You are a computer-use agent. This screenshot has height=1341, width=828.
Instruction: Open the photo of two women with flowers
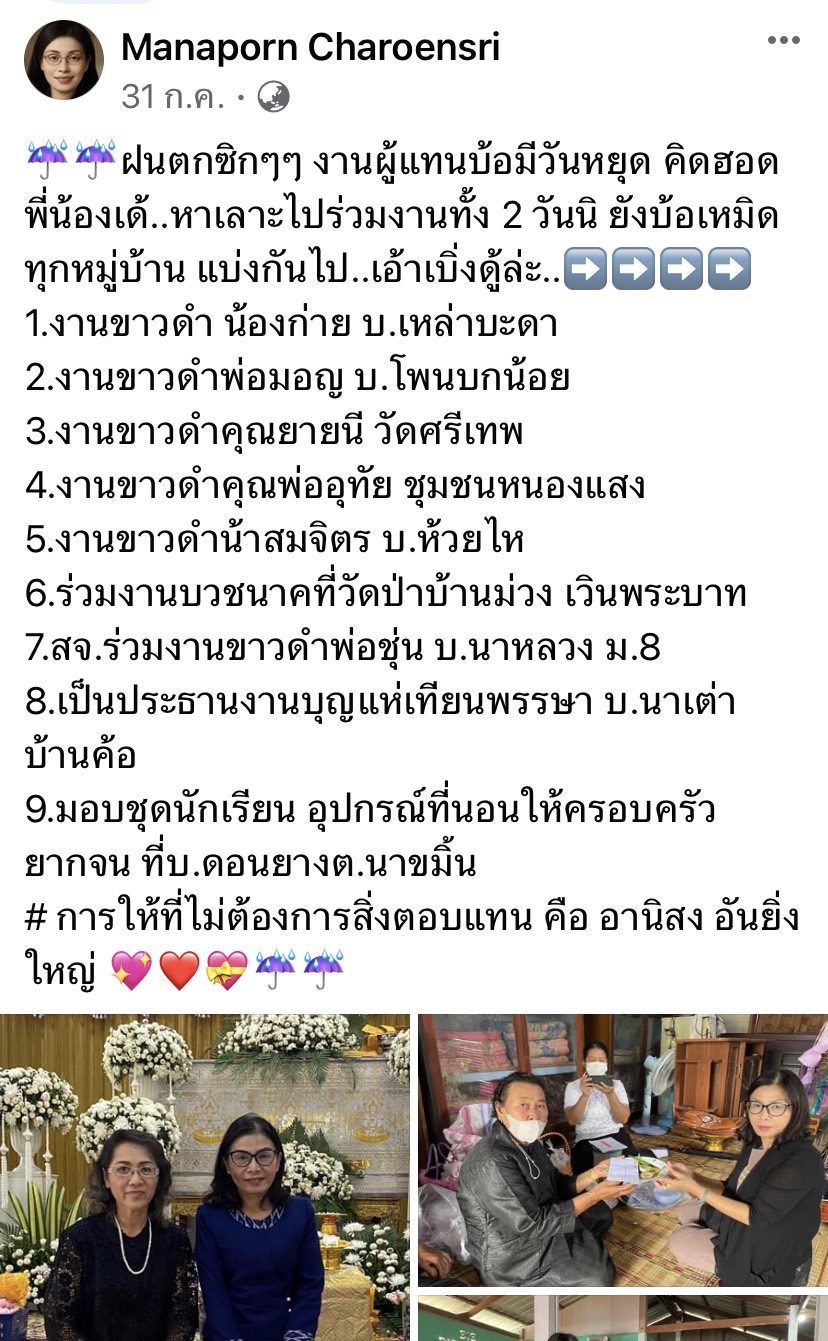point(205,1177)
